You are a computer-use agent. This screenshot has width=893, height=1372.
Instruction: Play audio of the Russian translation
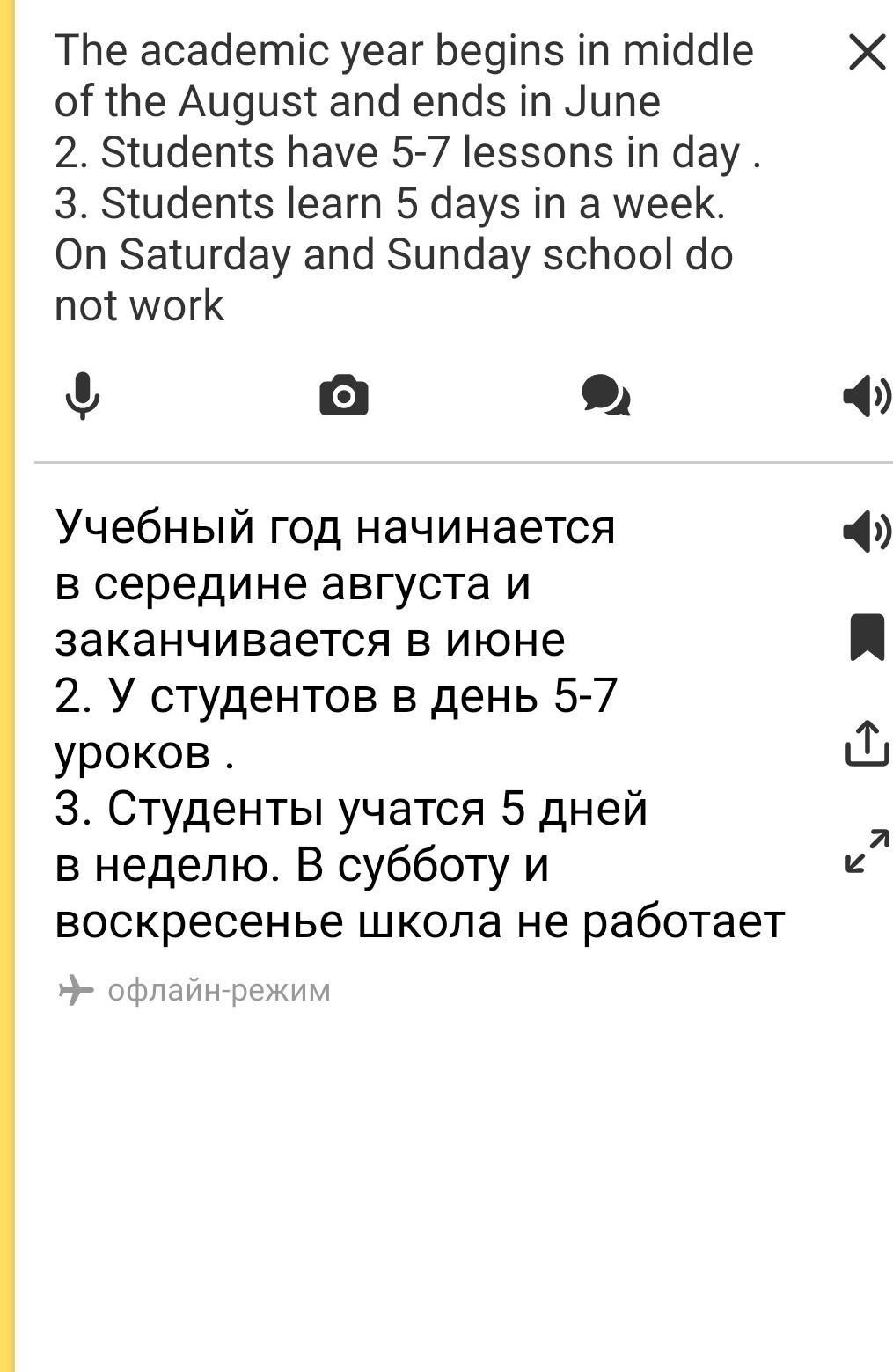pyautogui.click(x=866, y=531)
